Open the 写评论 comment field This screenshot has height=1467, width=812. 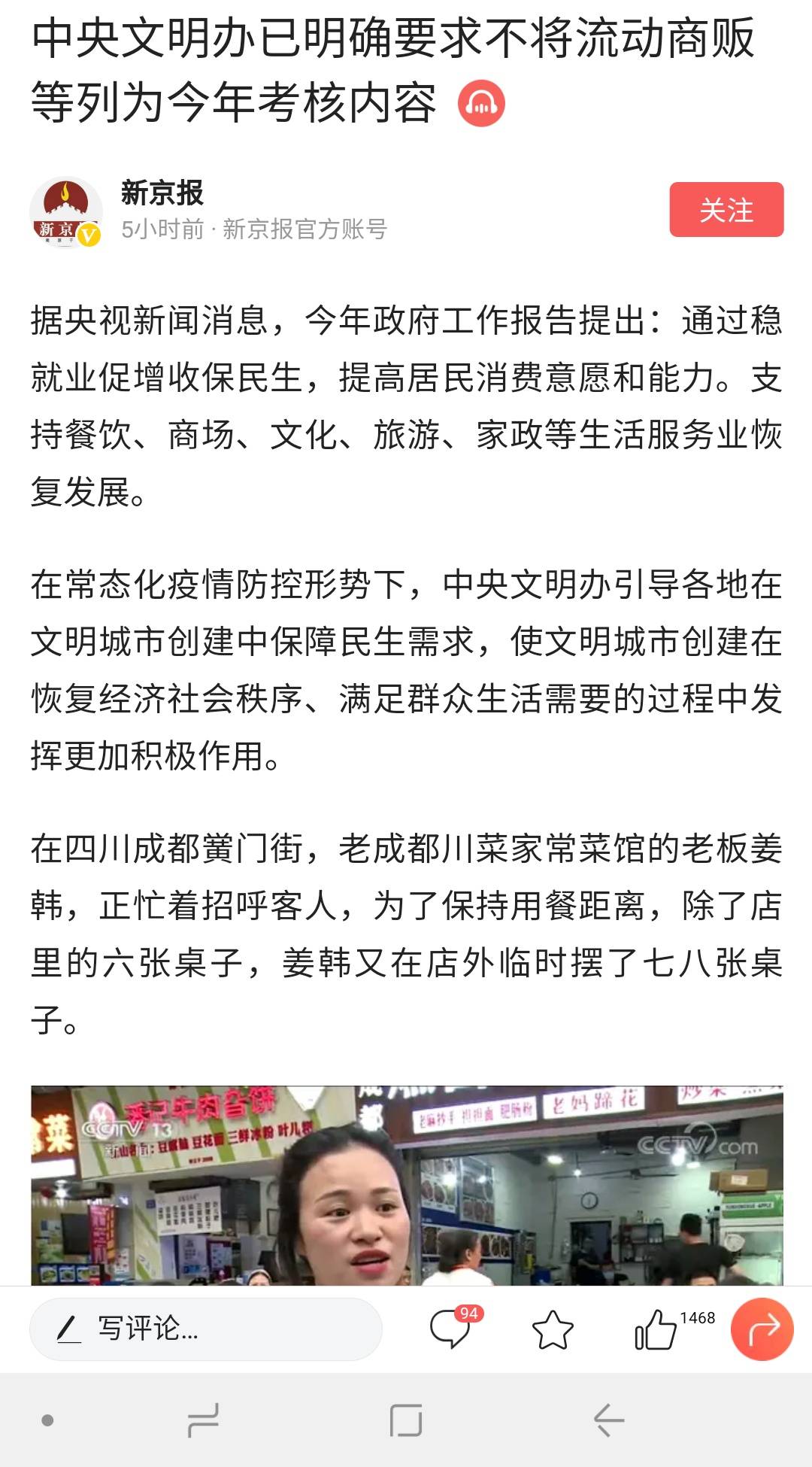click(x=205, y=1329)
